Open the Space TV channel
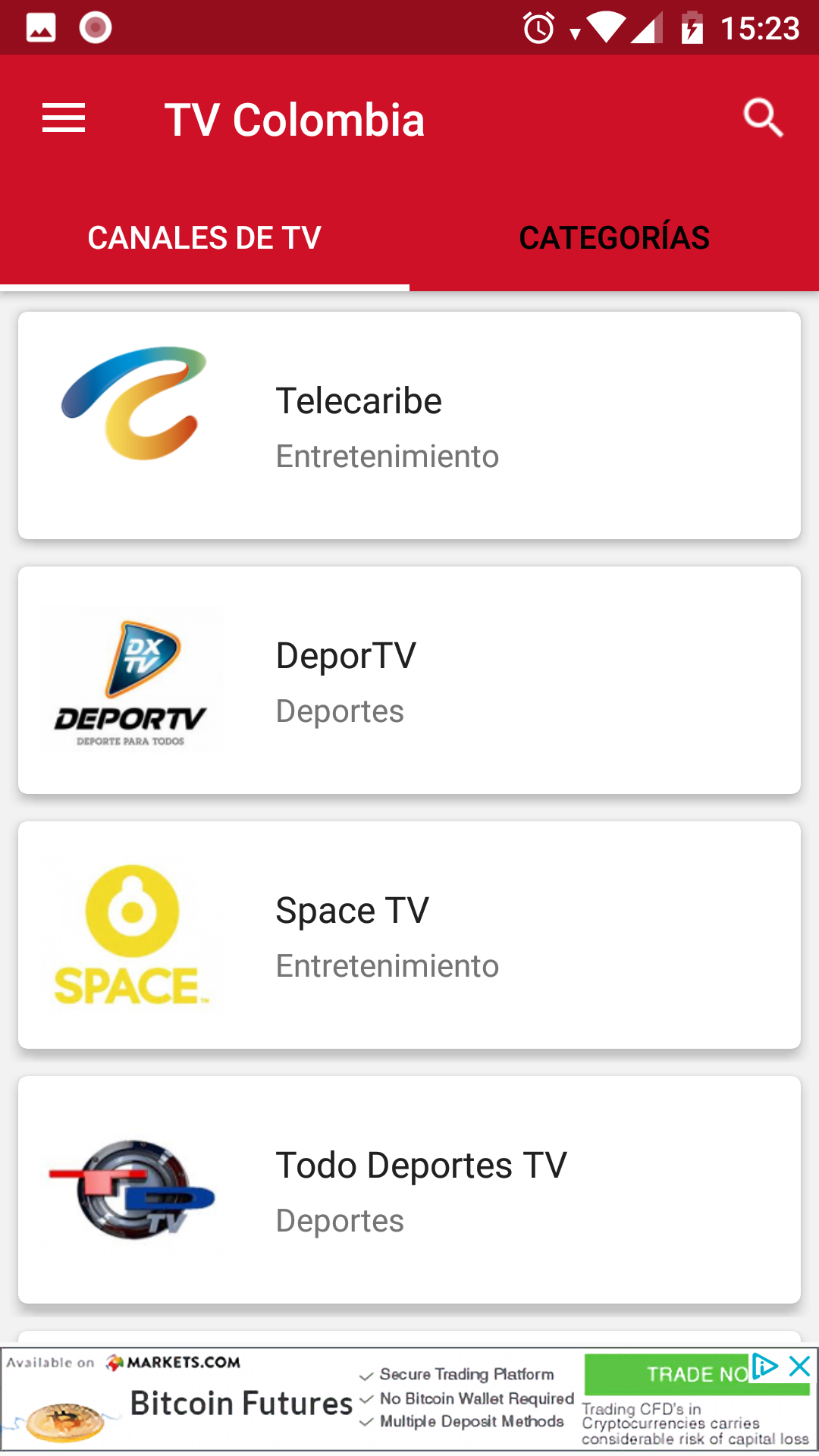Viewport: 819px width, 1456px height. (x=409, y=935)
